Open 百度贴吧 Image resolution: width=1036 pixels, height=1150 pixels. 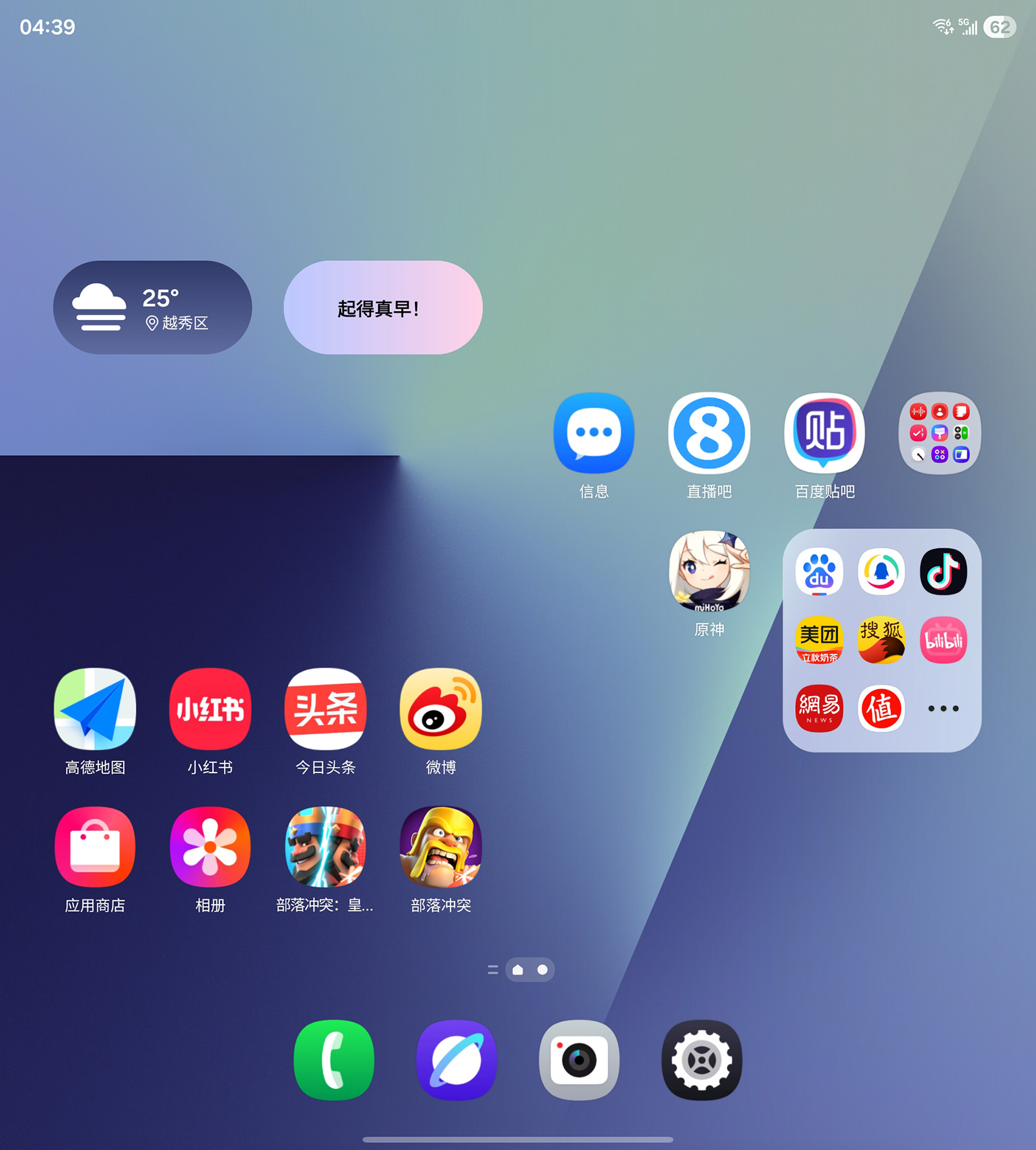(824, 433)
